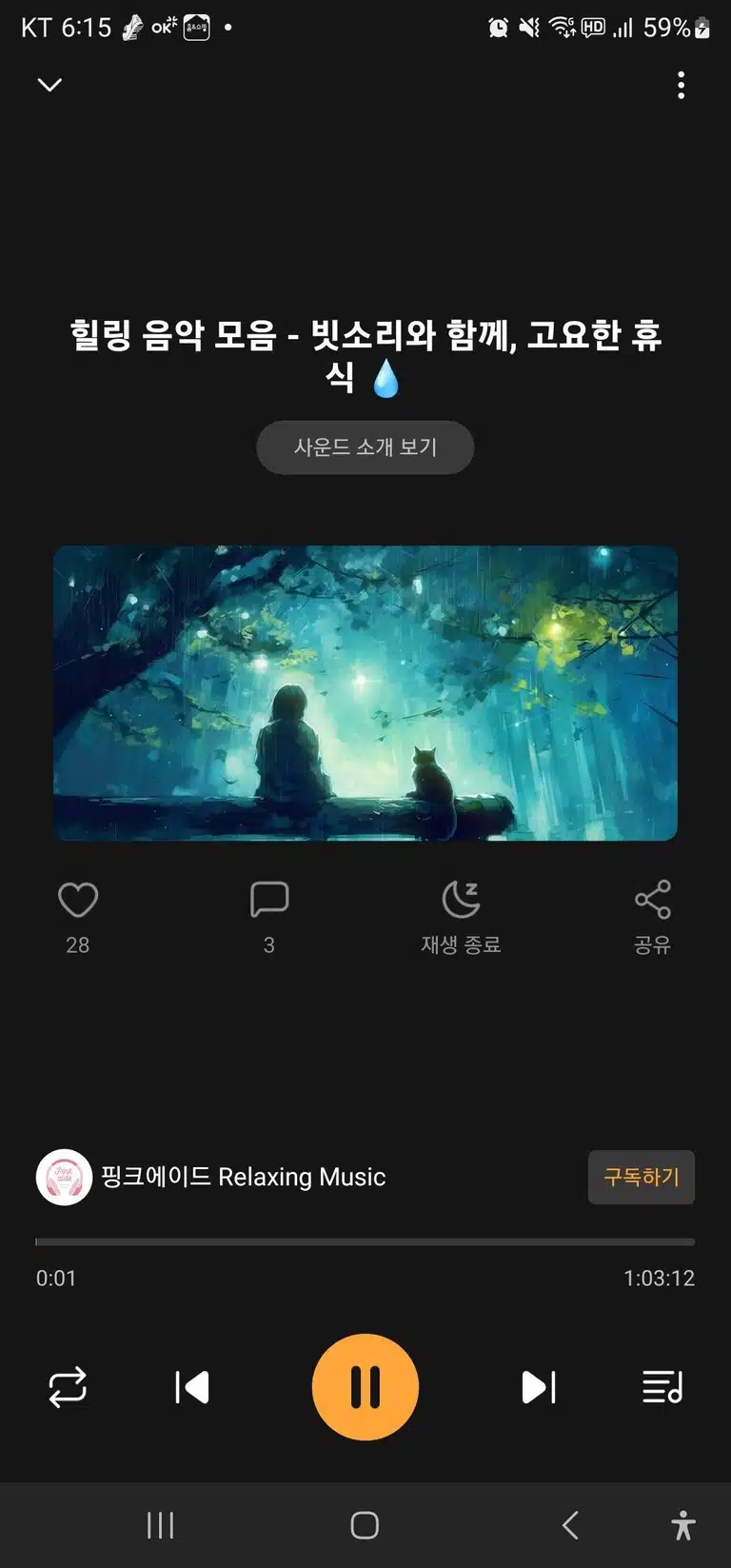The width and height of the screenshot is (731, 1568).
Task: Pause the playing sound
Action: click(365, 1387)
